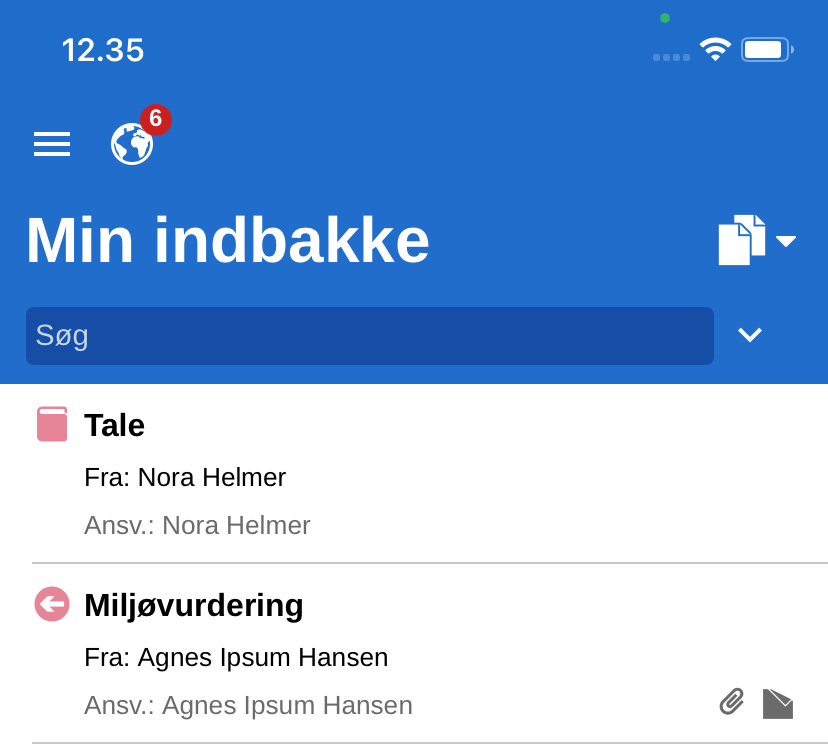Open the globe notifications with badge 6
This screenshot has width=828, height=753.
(133, 143)
